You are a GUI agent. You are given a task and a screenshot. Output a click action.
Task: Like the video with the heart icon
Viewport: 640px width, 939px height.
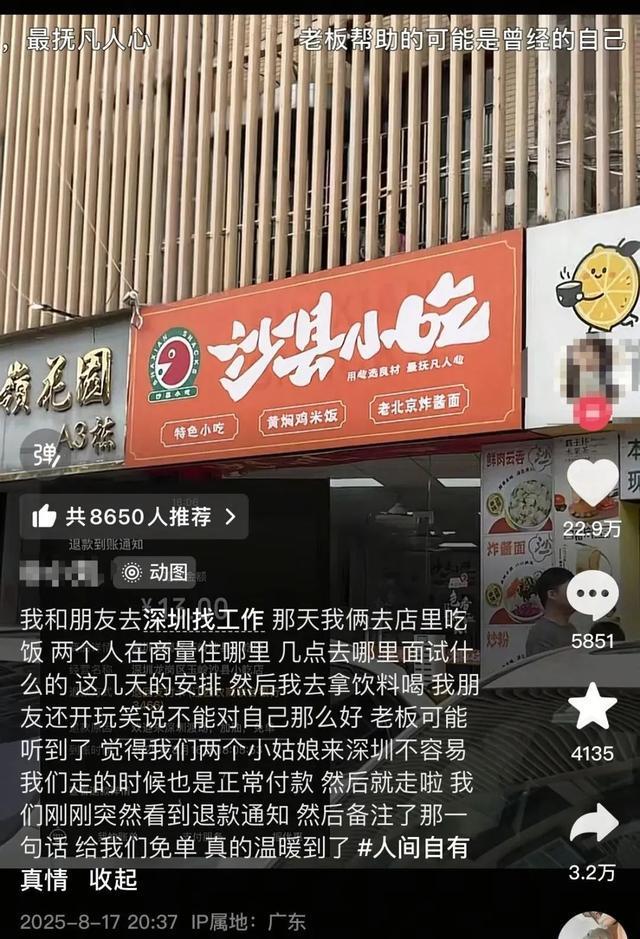pos(593,482)
